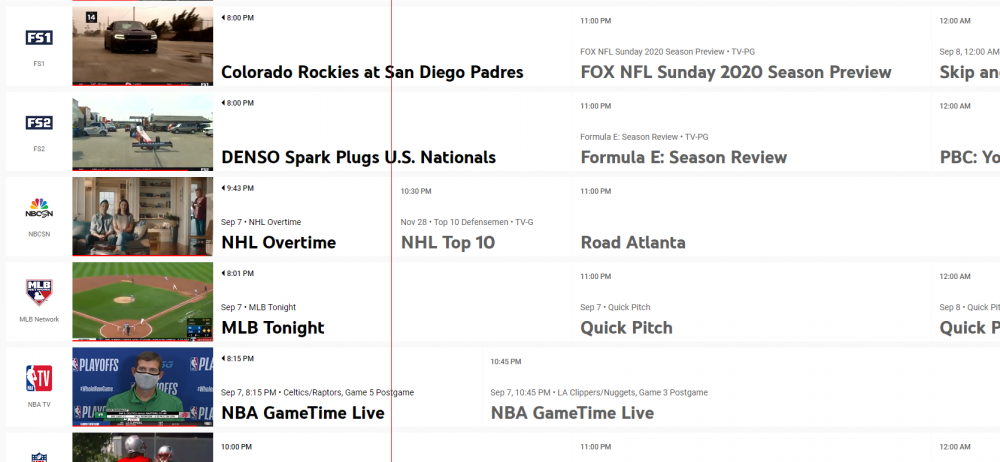The width and height of the screenshot is (1000, 462).
Task: Select NBA GameTime Live Clippers/Nuggets postgame
Action: pos(572,412)
